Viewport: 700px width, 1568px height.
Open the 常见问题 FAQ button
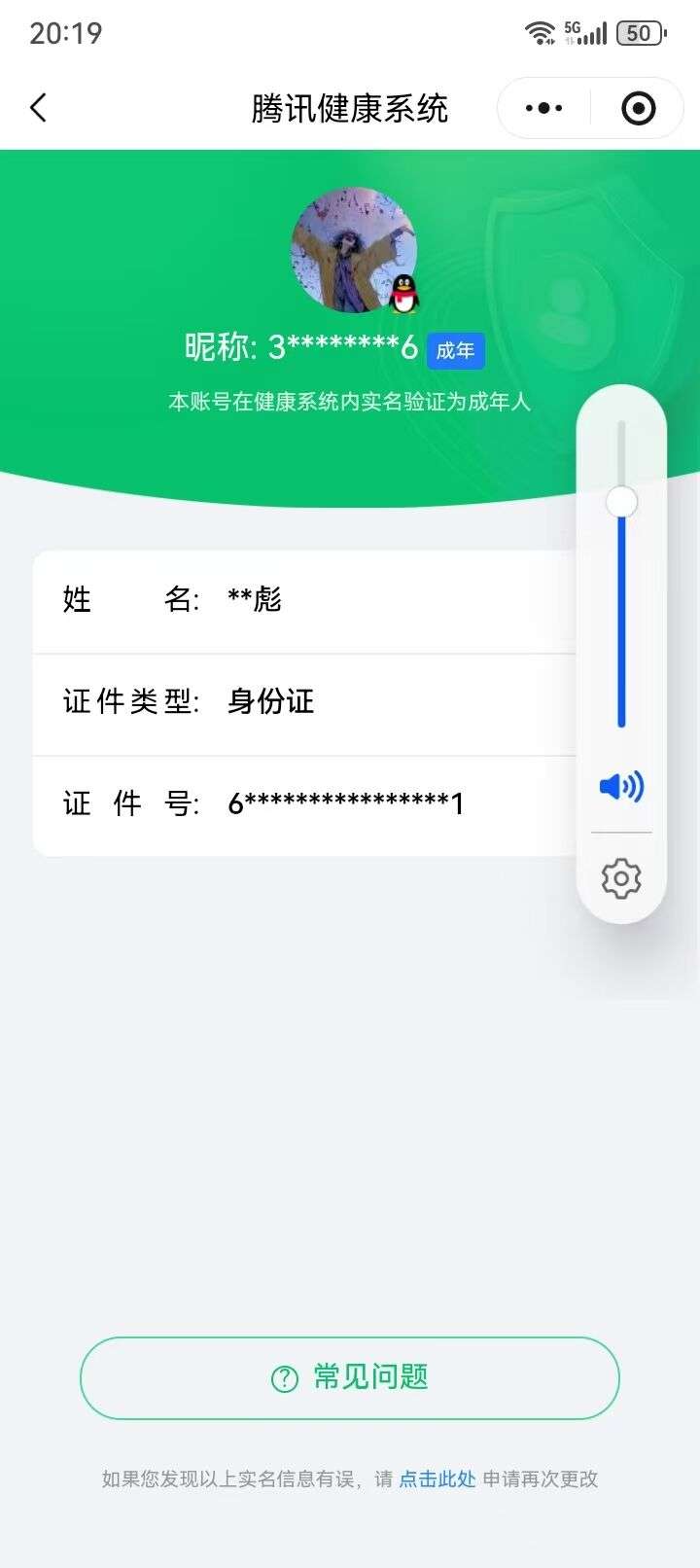(349, 1377)
